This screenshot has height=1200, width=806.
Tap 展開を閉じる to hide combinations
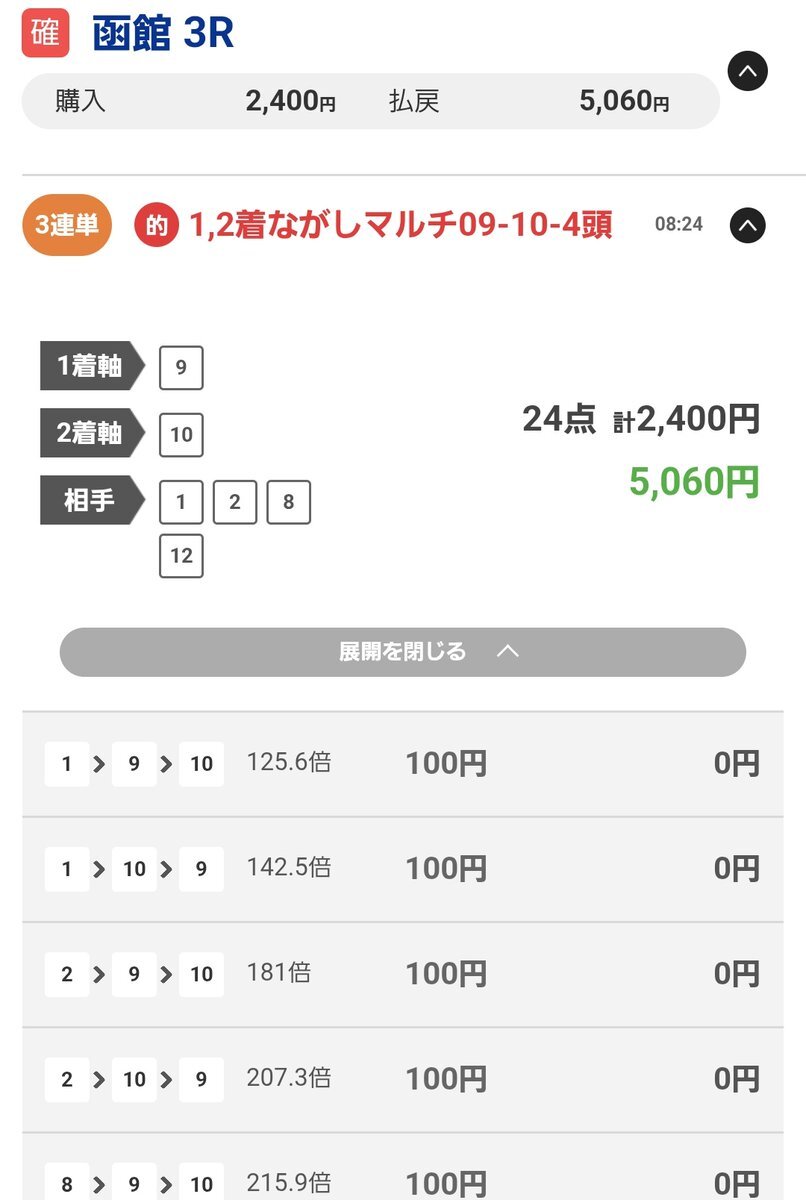pos(403,652)
